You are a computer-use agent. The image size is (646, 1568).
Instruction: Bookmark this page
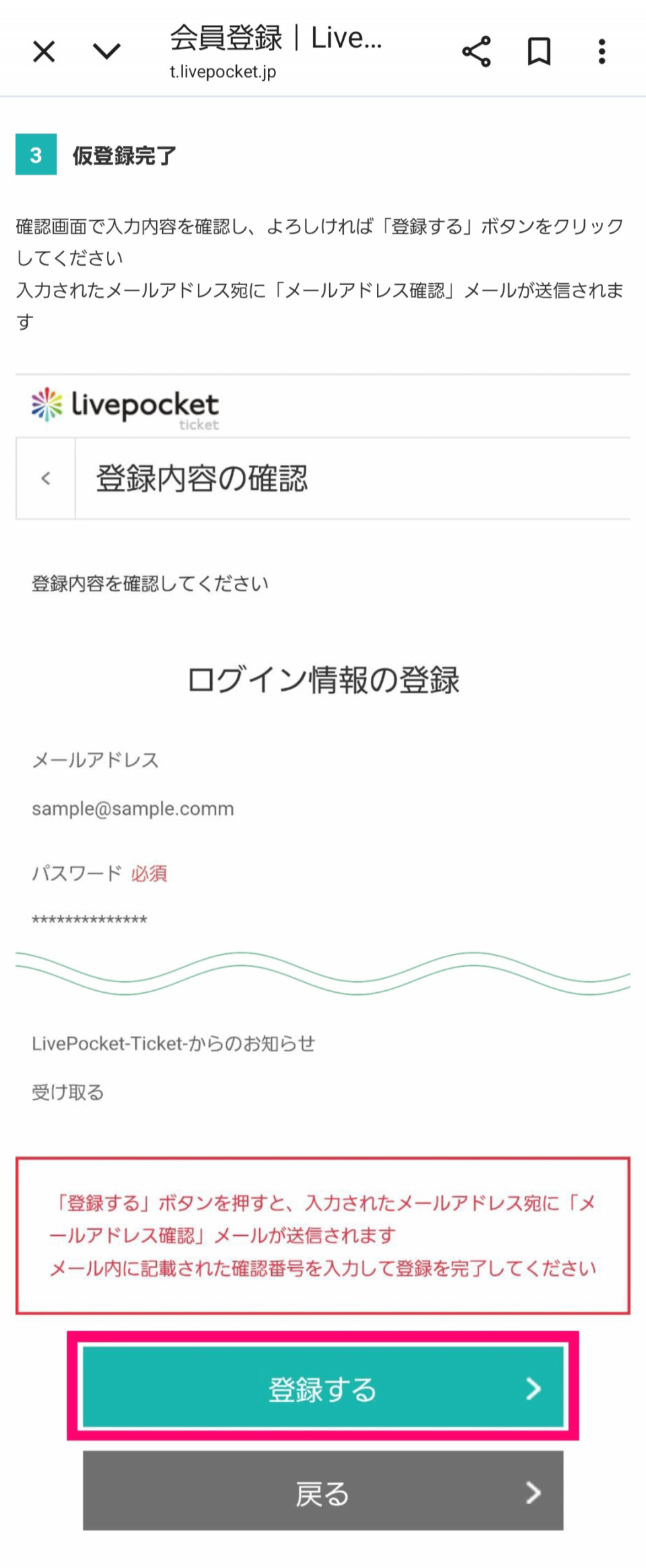pyautogui.click(x=539, y=51)
